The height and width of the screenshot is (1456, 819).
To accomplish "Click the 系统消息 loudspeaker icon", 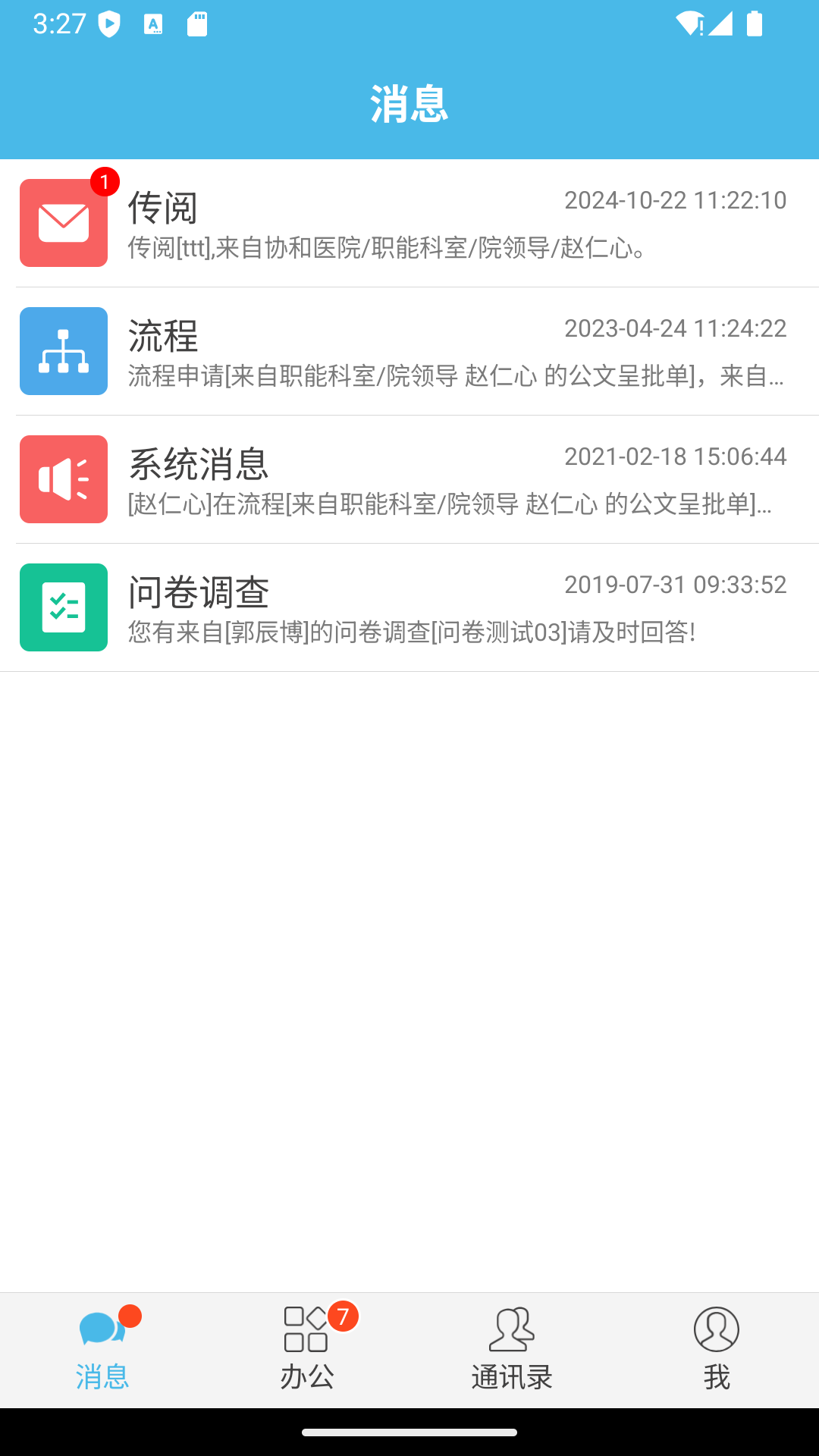I will click(63, 479).
